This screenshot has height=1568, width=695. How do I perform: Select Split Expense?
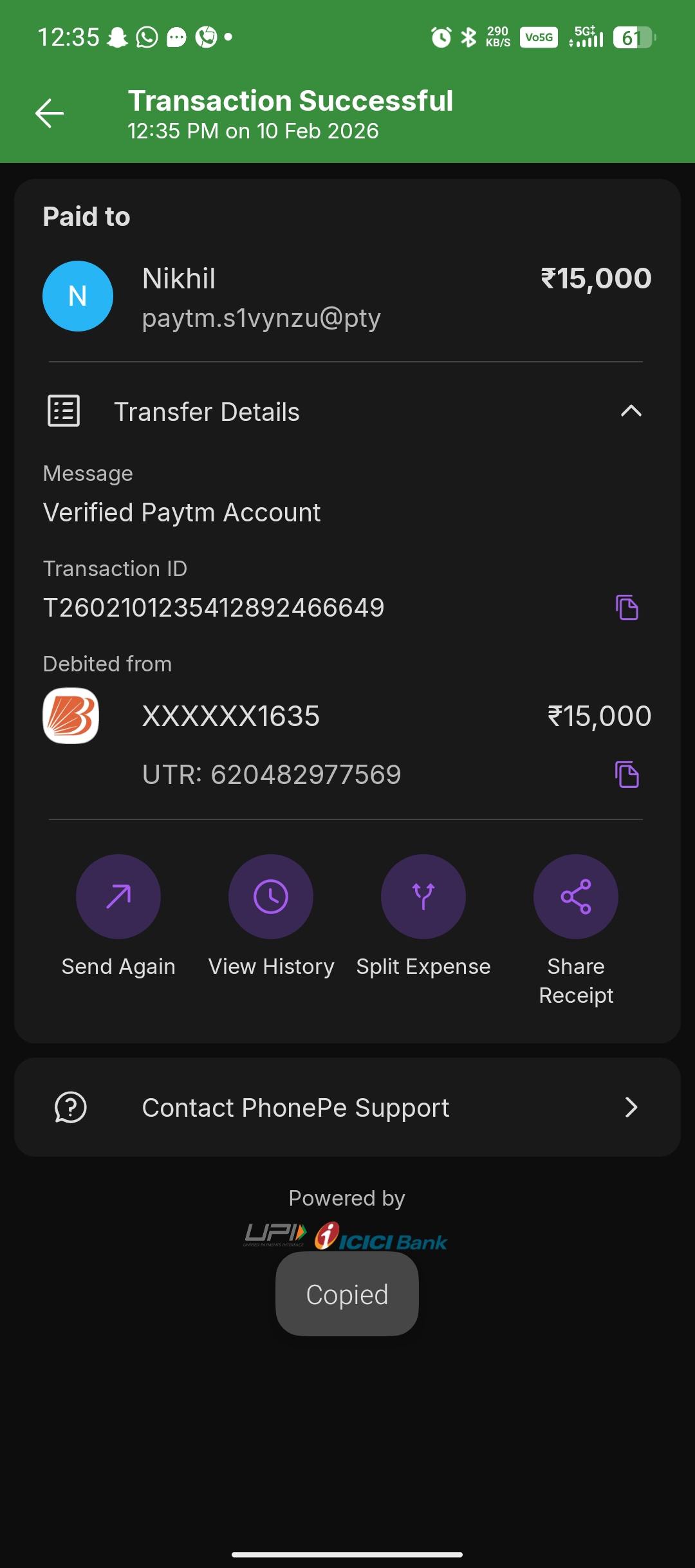pos(423,896)
